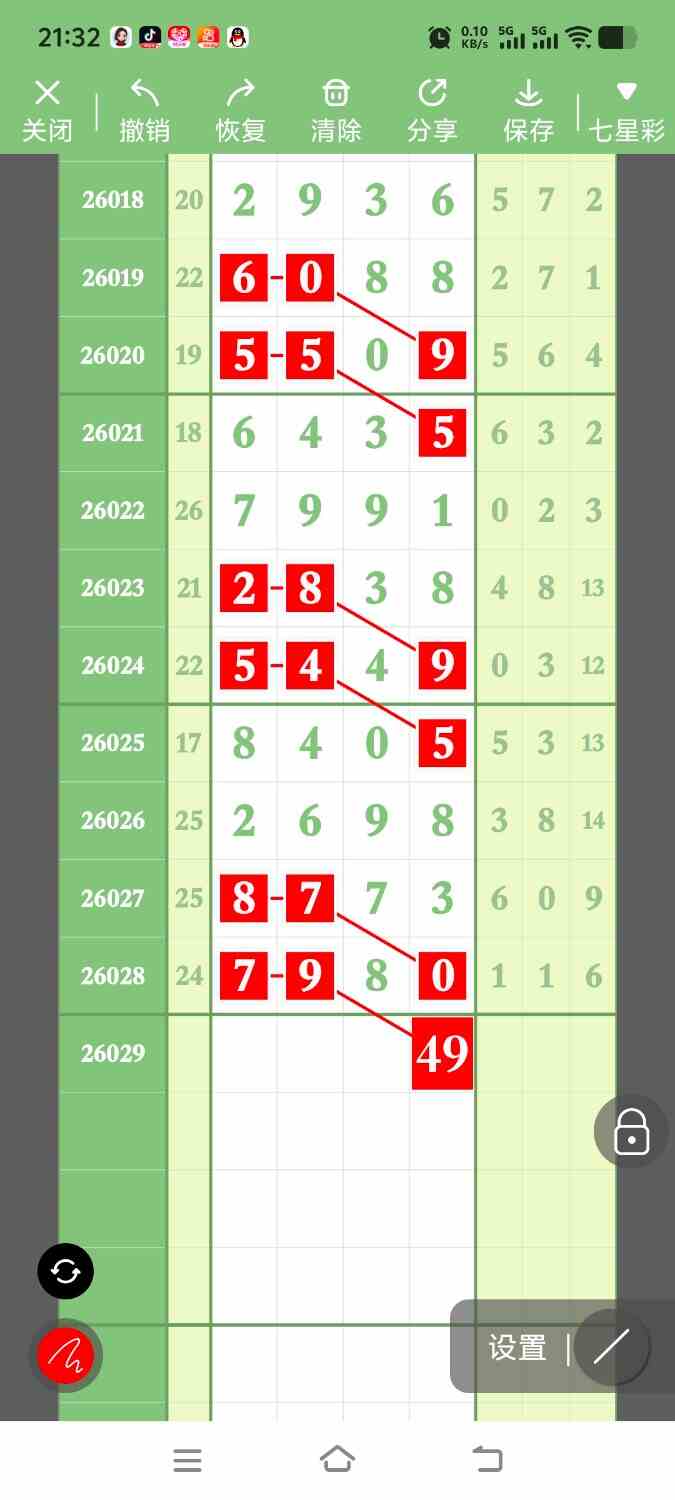Image resolution: width=675 pixels, height=1500 pixels.
Task: Choose the straight line tool
Action: click(x=611, y=1347)
